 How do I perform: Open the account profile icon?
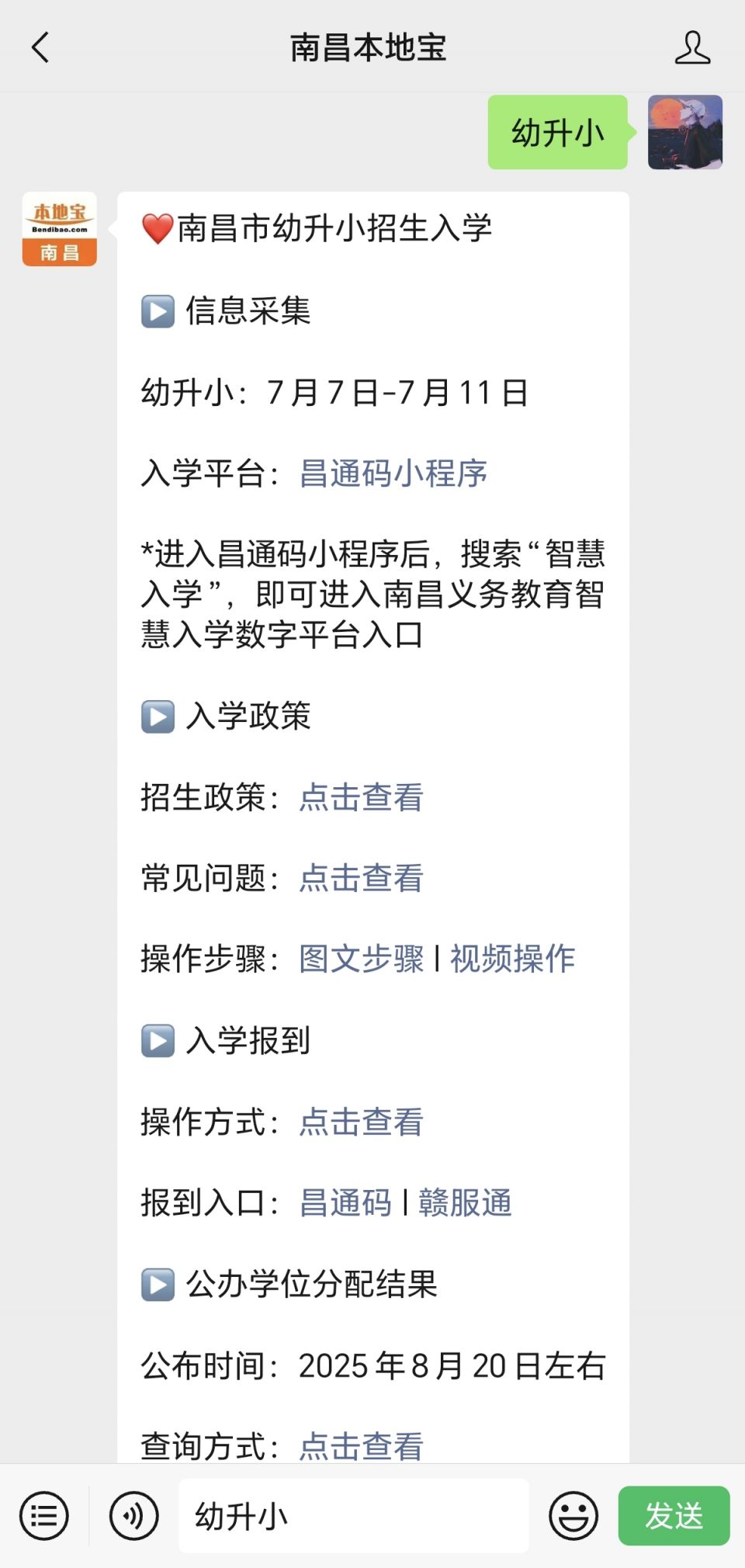coord(692,47)
